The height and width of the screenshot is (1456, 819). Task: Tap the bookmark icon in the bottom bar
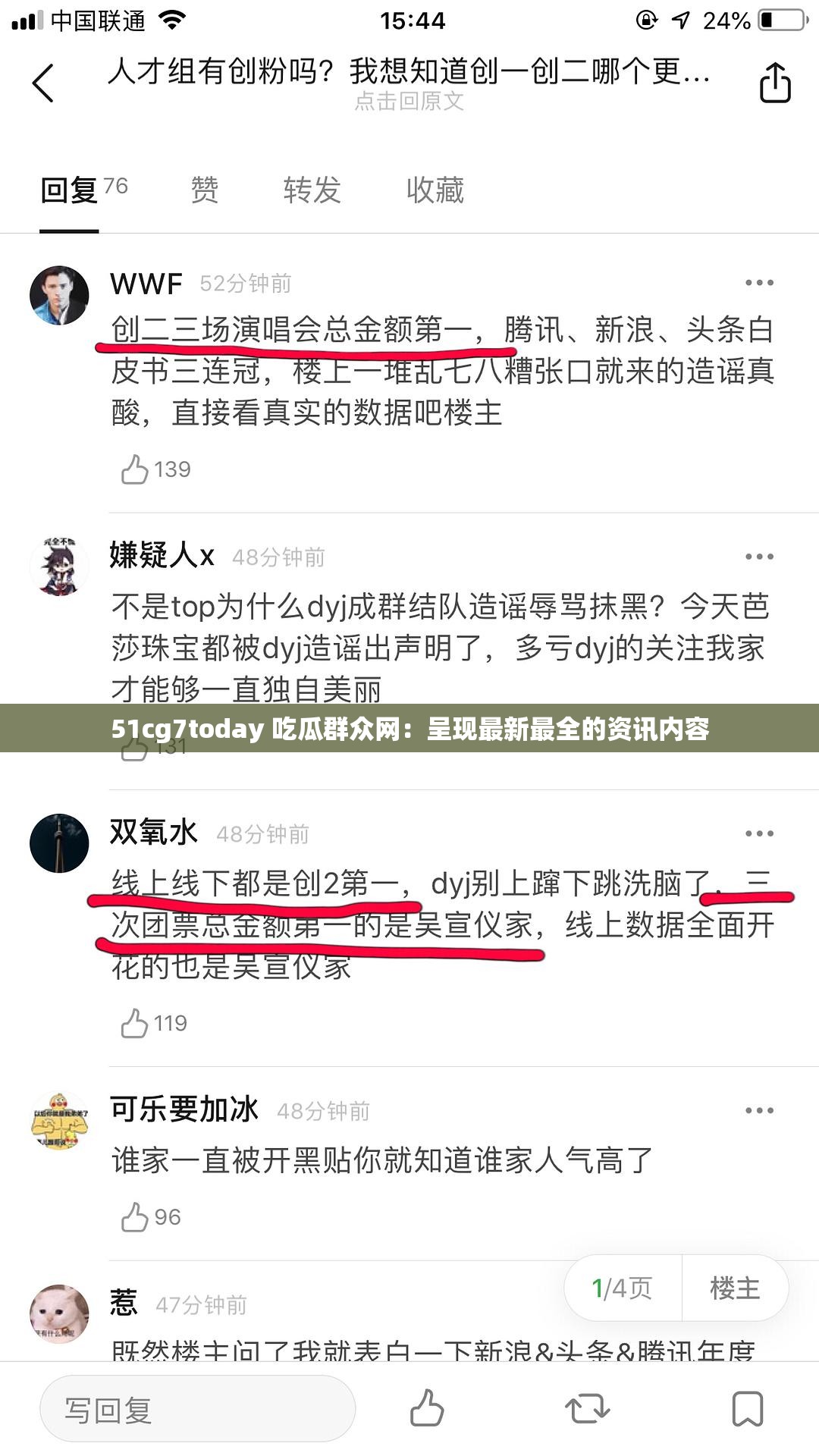pyautogui.click(x=747, y=1408)
